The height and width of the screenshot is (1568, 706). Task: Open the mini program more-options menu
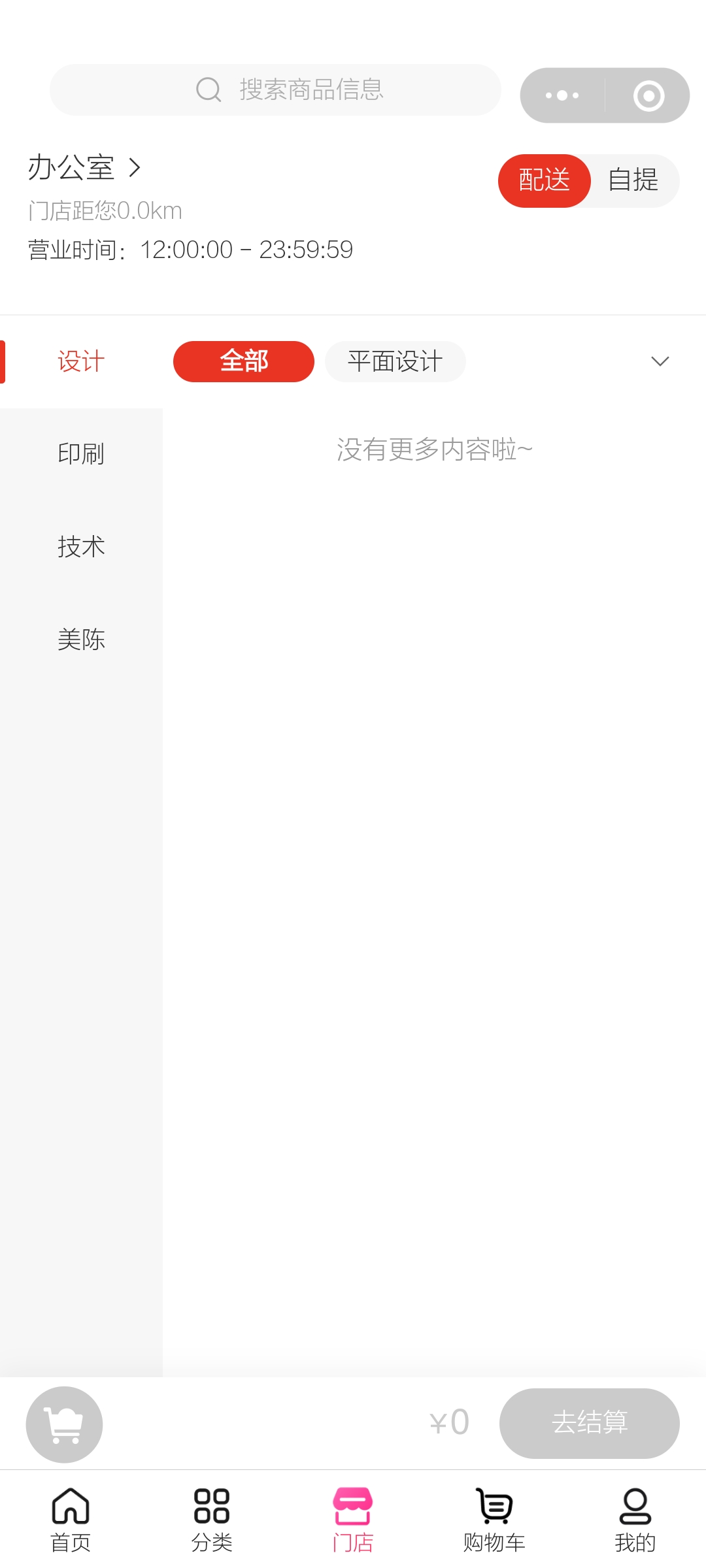(x=562, y=95)
